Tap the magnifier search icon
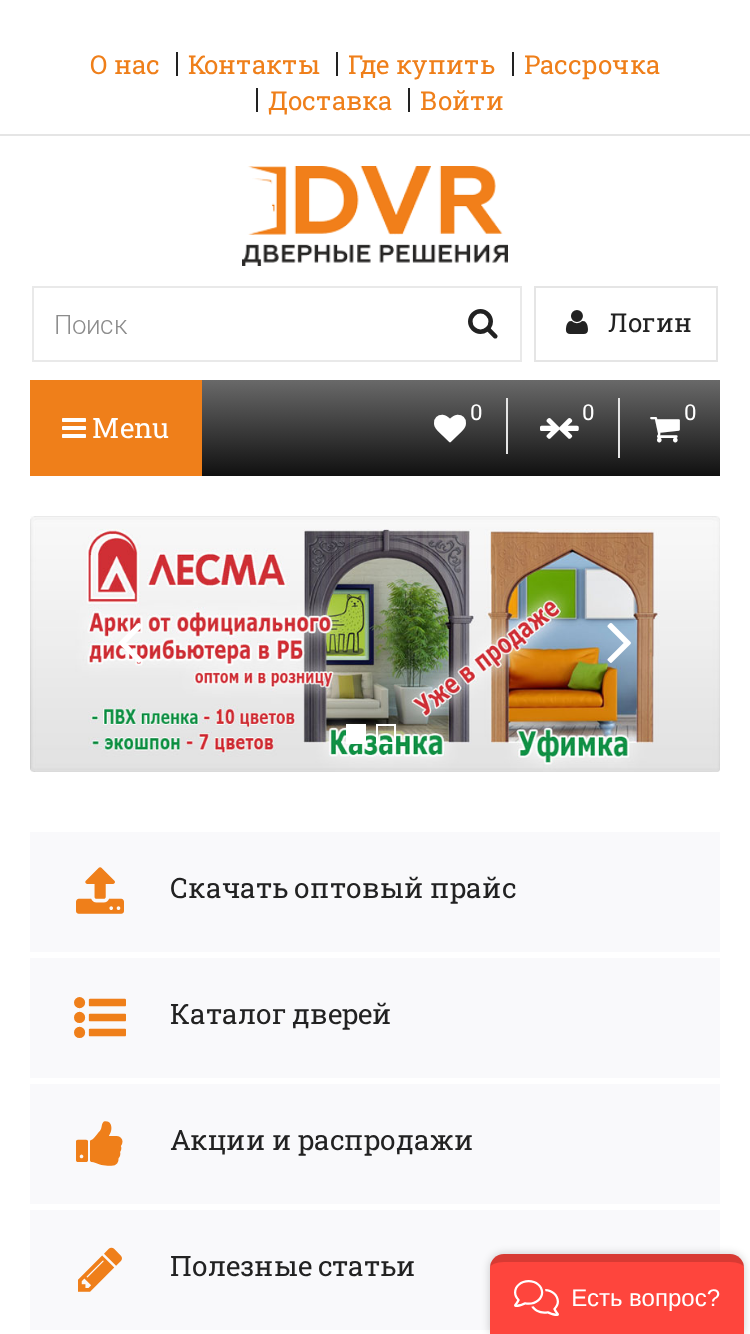750x1334 pixels. click(x=483, y=324)
